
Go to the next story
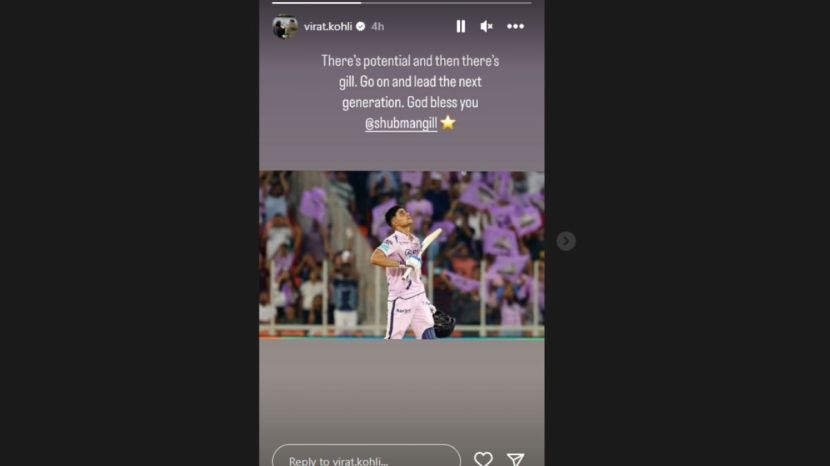tap(566, 241)
